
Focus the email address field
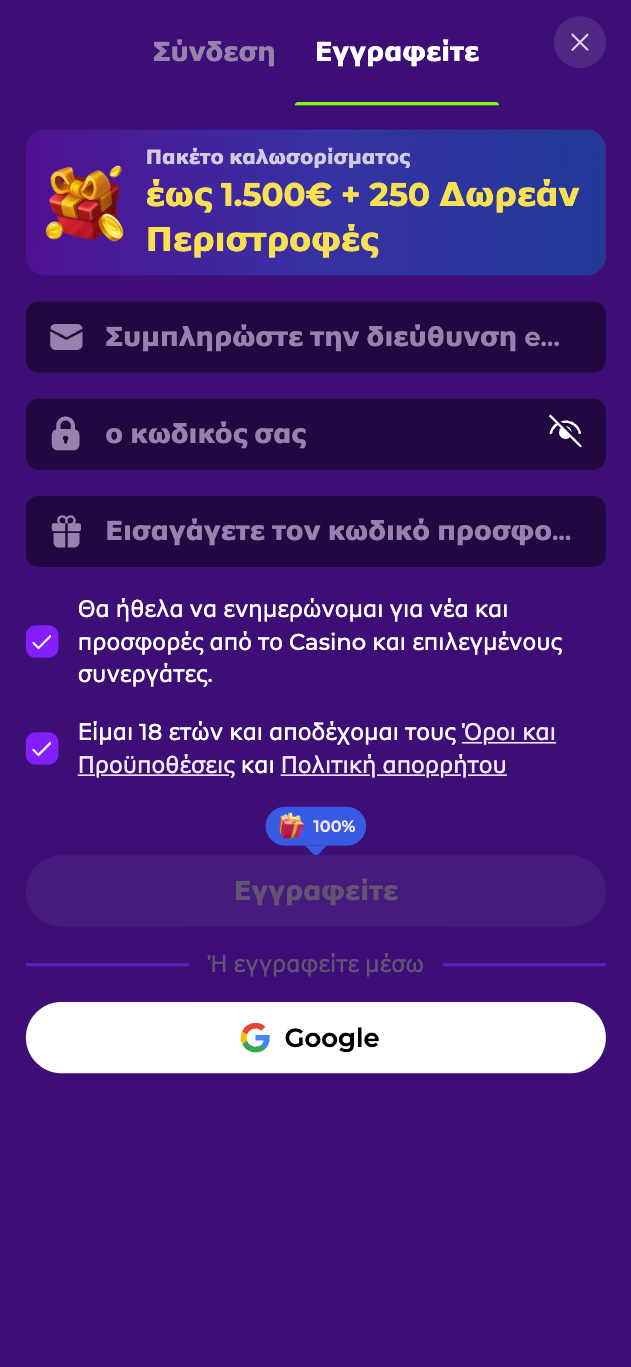[x=330, y=337]
